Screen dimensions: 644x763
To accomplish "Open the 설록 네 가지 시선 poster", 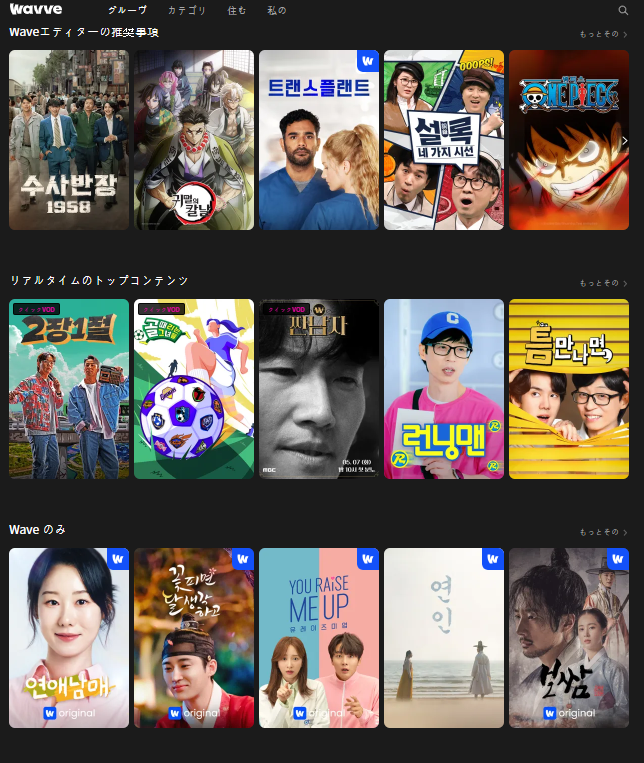I will click(444, 140).
